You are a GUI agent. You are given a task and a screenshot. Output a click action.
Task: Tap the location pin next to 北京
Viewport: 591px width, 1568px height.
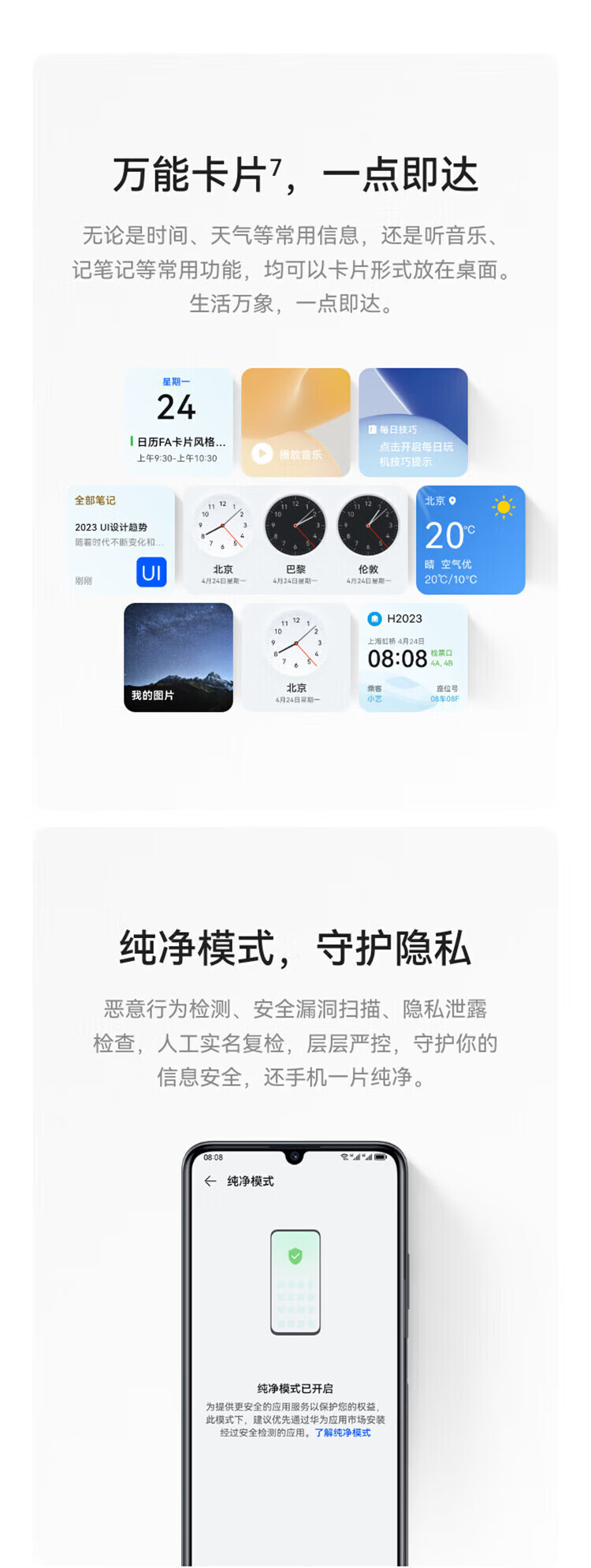[x=453, y=500]
